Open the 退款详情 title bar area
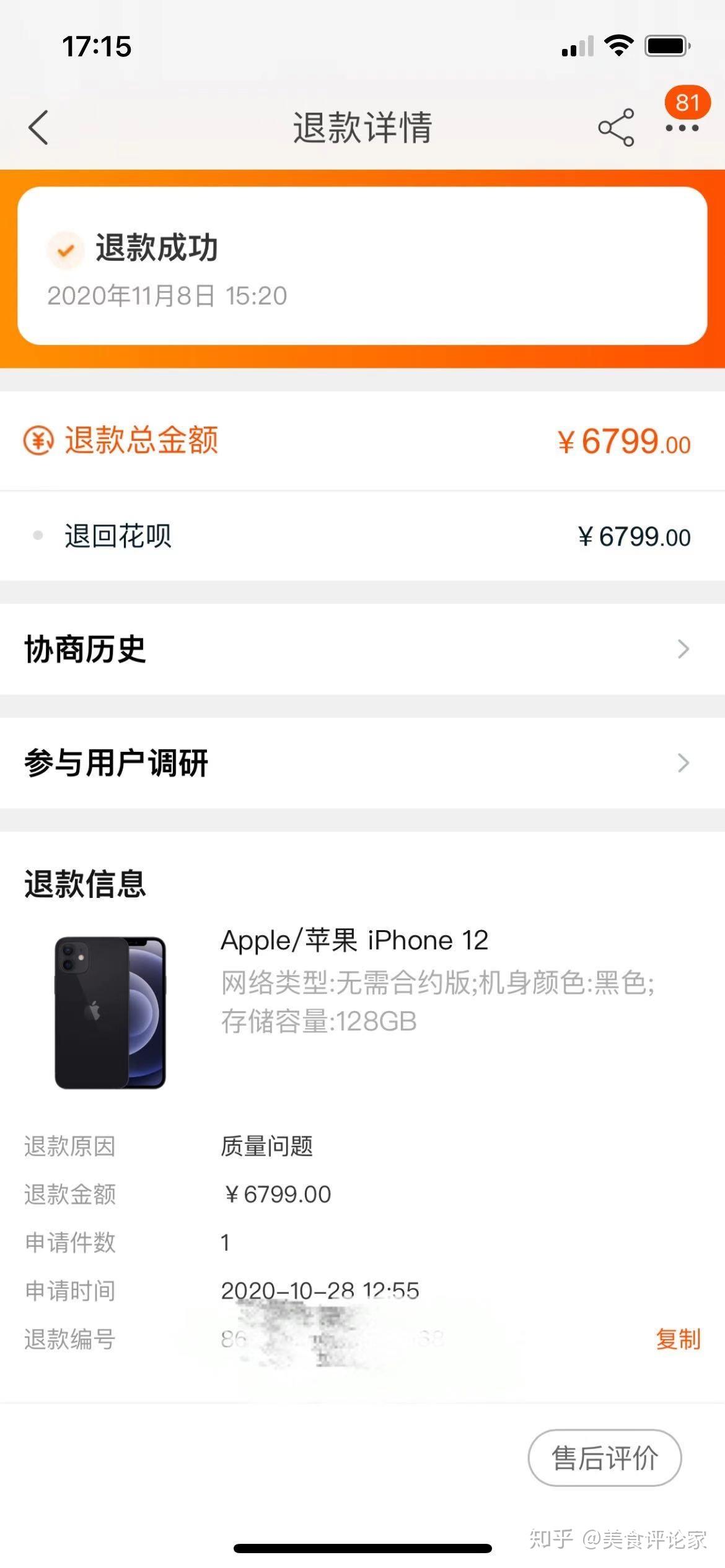 pyautogui.click(x=362, y=127)
